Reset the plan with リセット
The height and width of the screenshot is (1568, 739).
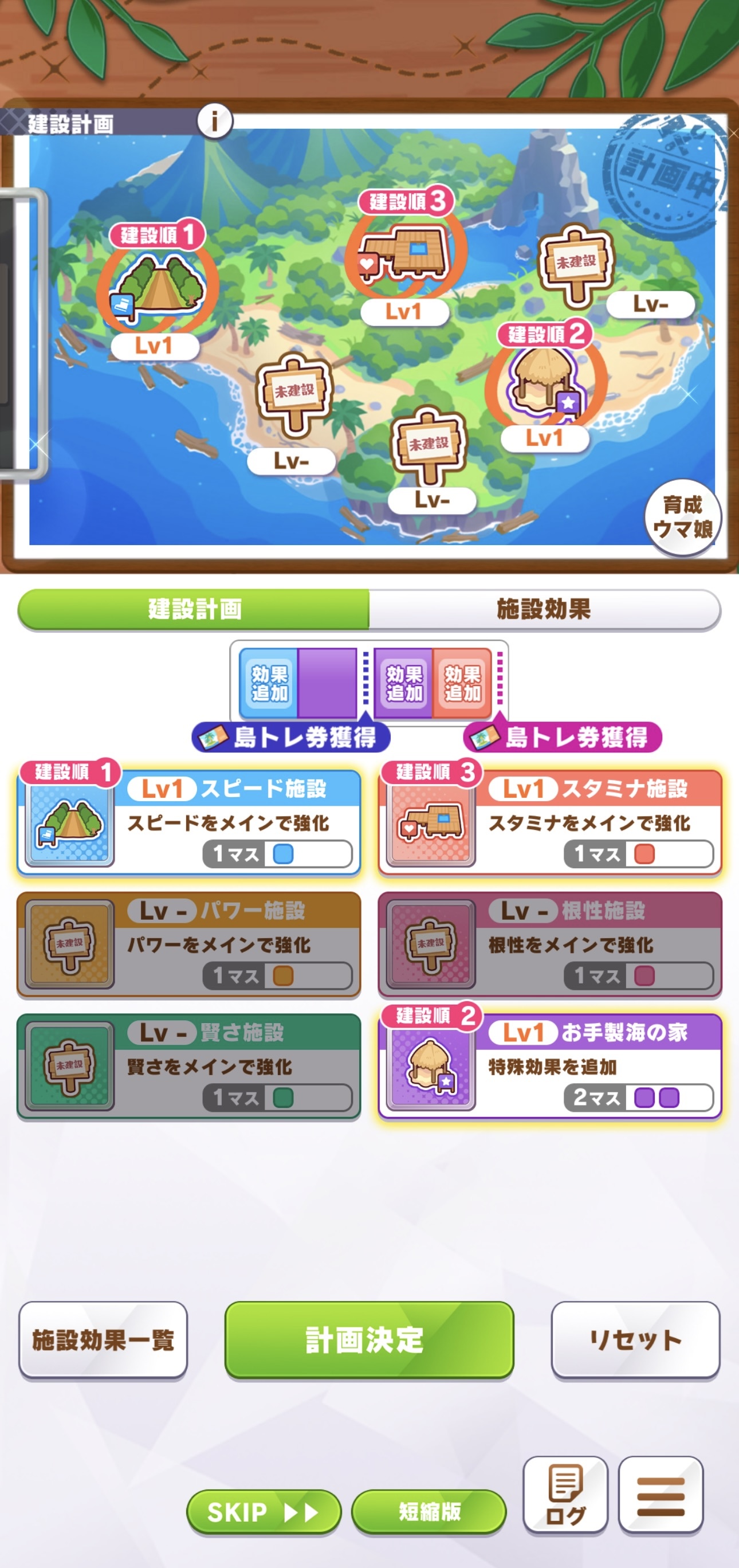[636, 1340]
